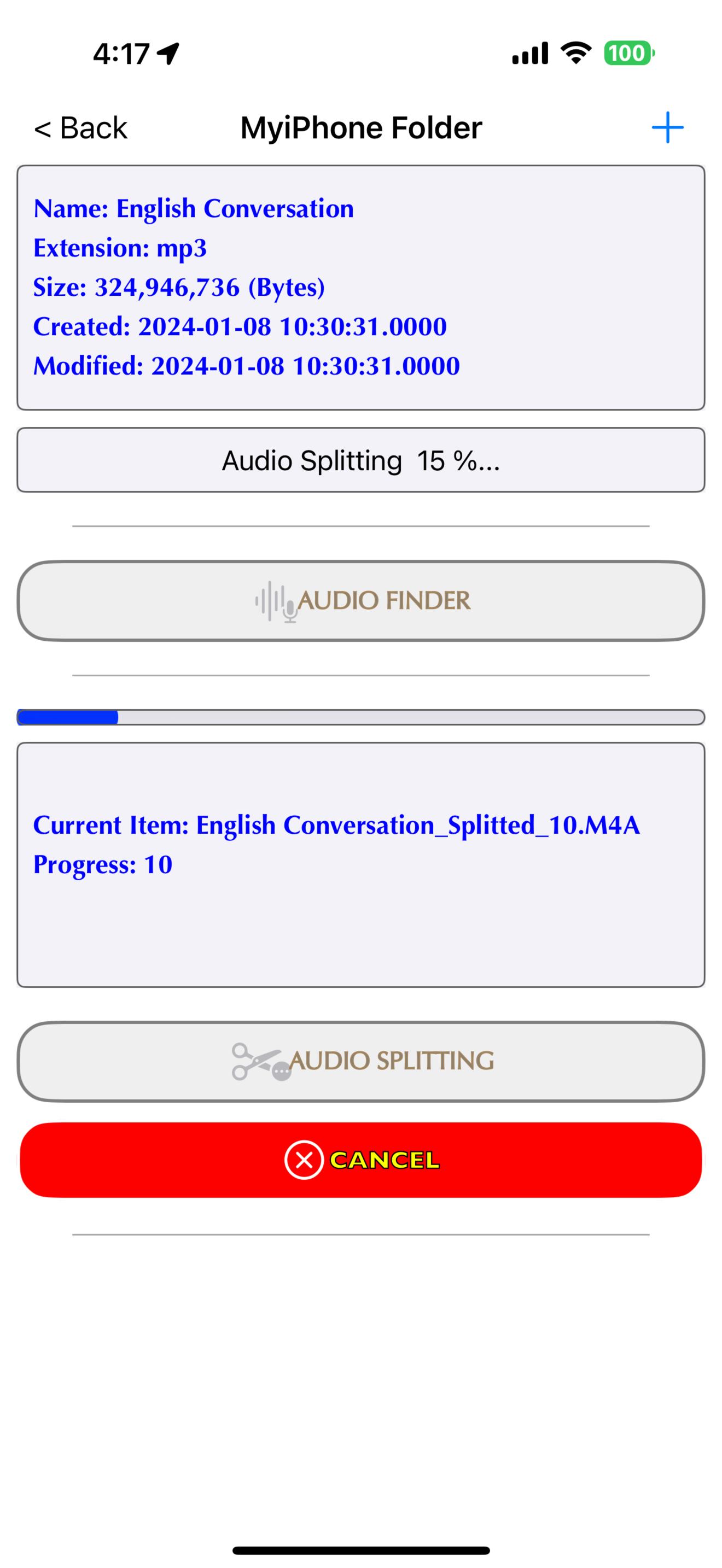Cancel the audio splitting operation
This screenshot has width=722, height=1568.
(x=361, y=1160)
